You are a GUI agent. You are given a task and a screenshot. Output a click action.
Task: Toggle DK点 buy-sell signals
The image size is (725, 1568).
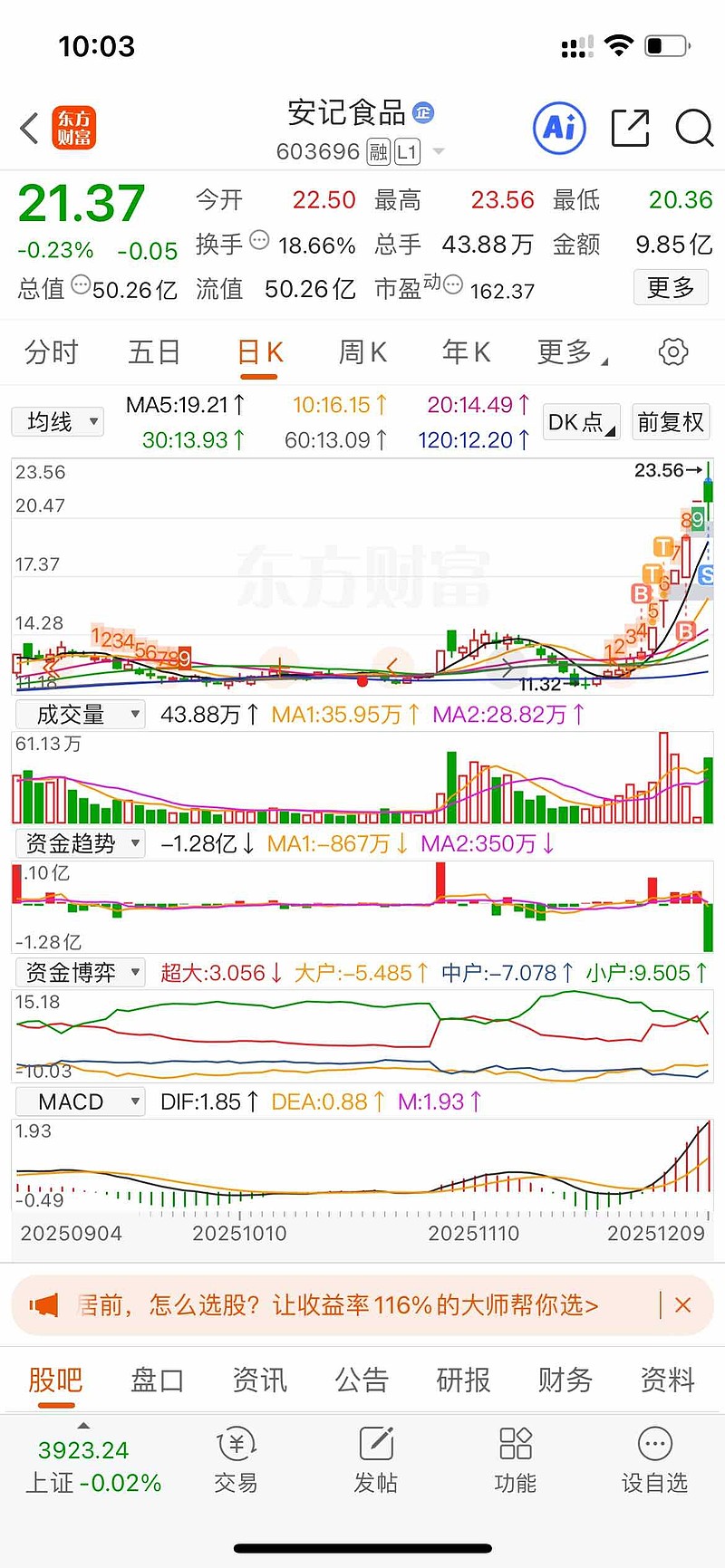coord(580,421)
